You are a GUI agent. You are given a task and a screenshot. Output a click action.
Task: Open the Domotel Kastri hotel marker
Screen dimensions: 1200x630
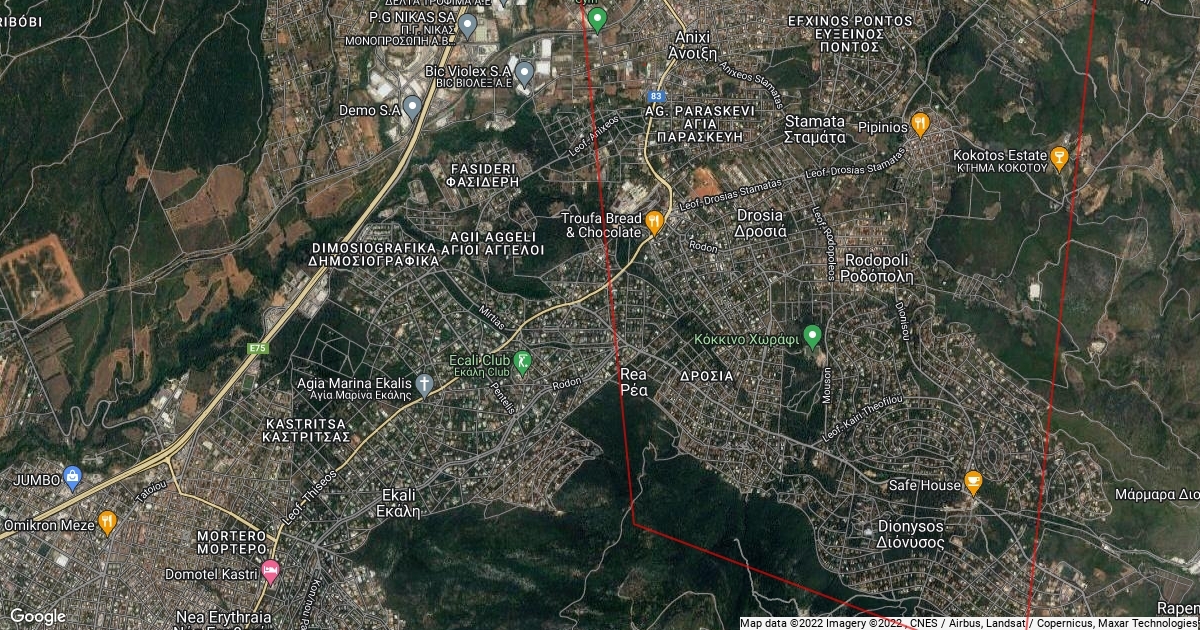[270, 573]
